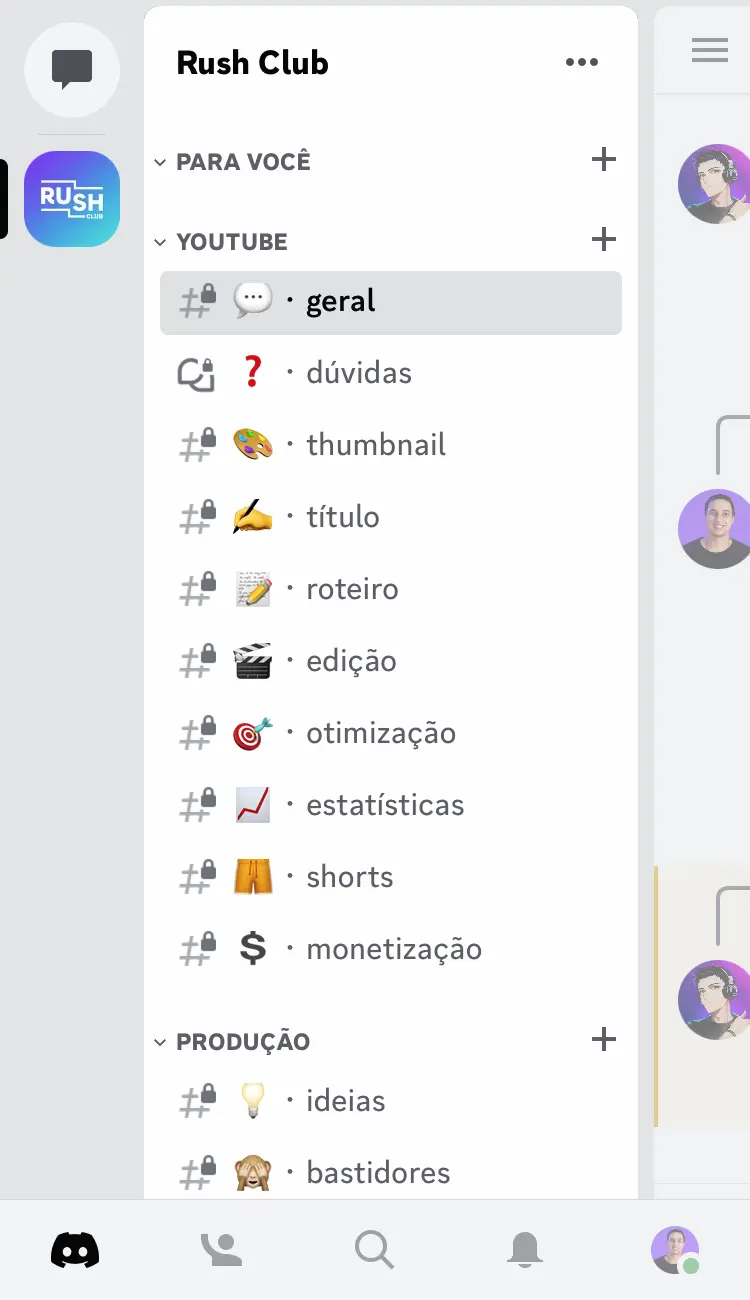Viewport: 750px width, 1300px height.
Task: Open the geral channel
Action: click(391, 303)
